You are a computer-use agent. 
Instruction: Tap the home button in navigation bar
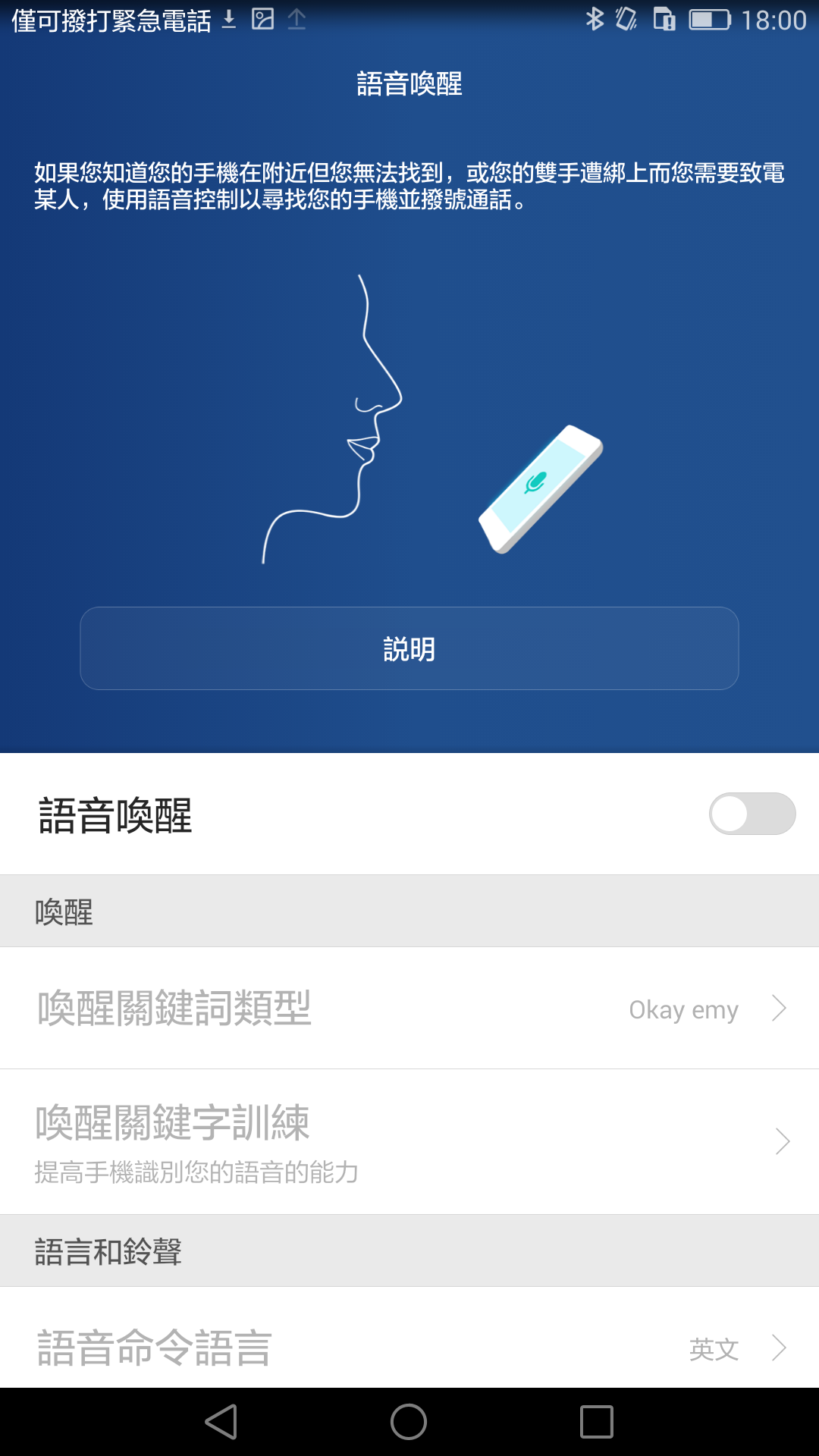click(409, 1422)
